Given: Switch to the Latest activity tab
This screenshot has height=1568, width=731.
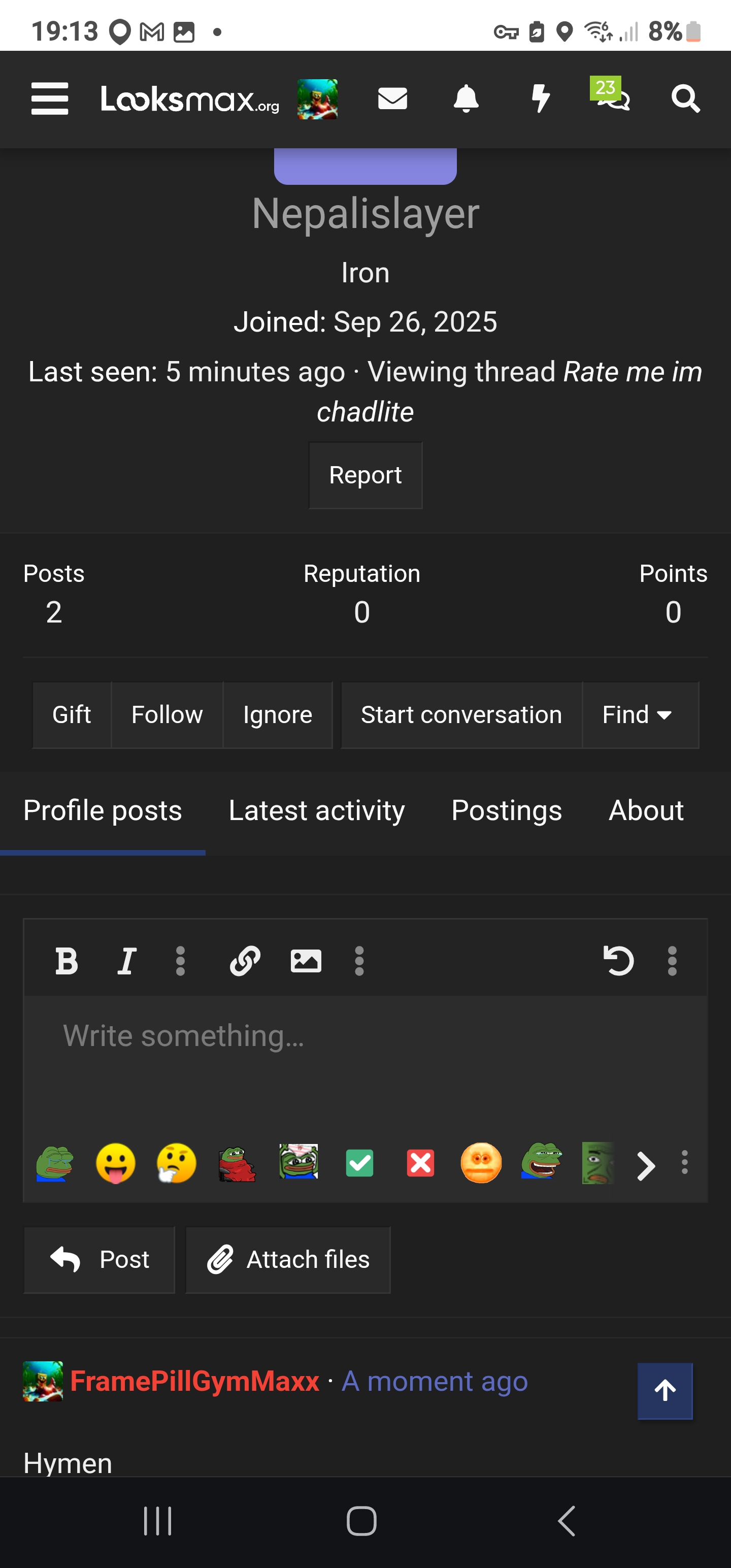Looking at the screenshot, I should coord(316,811).
